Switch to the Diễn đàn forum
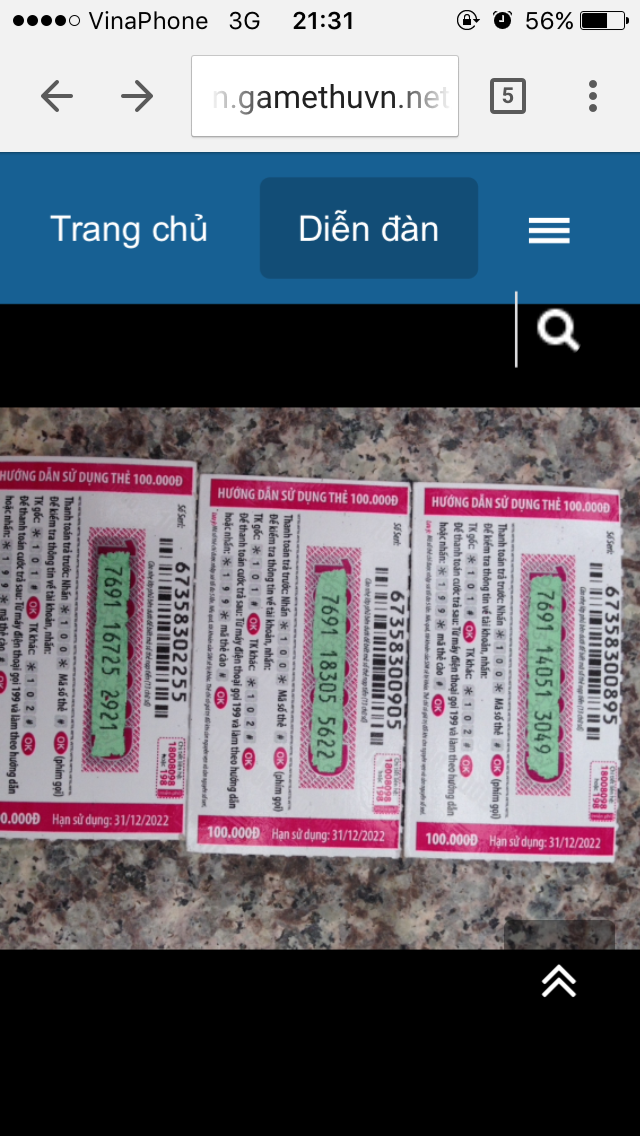This screenshot has width=640, height=1136. click(369, 228)
